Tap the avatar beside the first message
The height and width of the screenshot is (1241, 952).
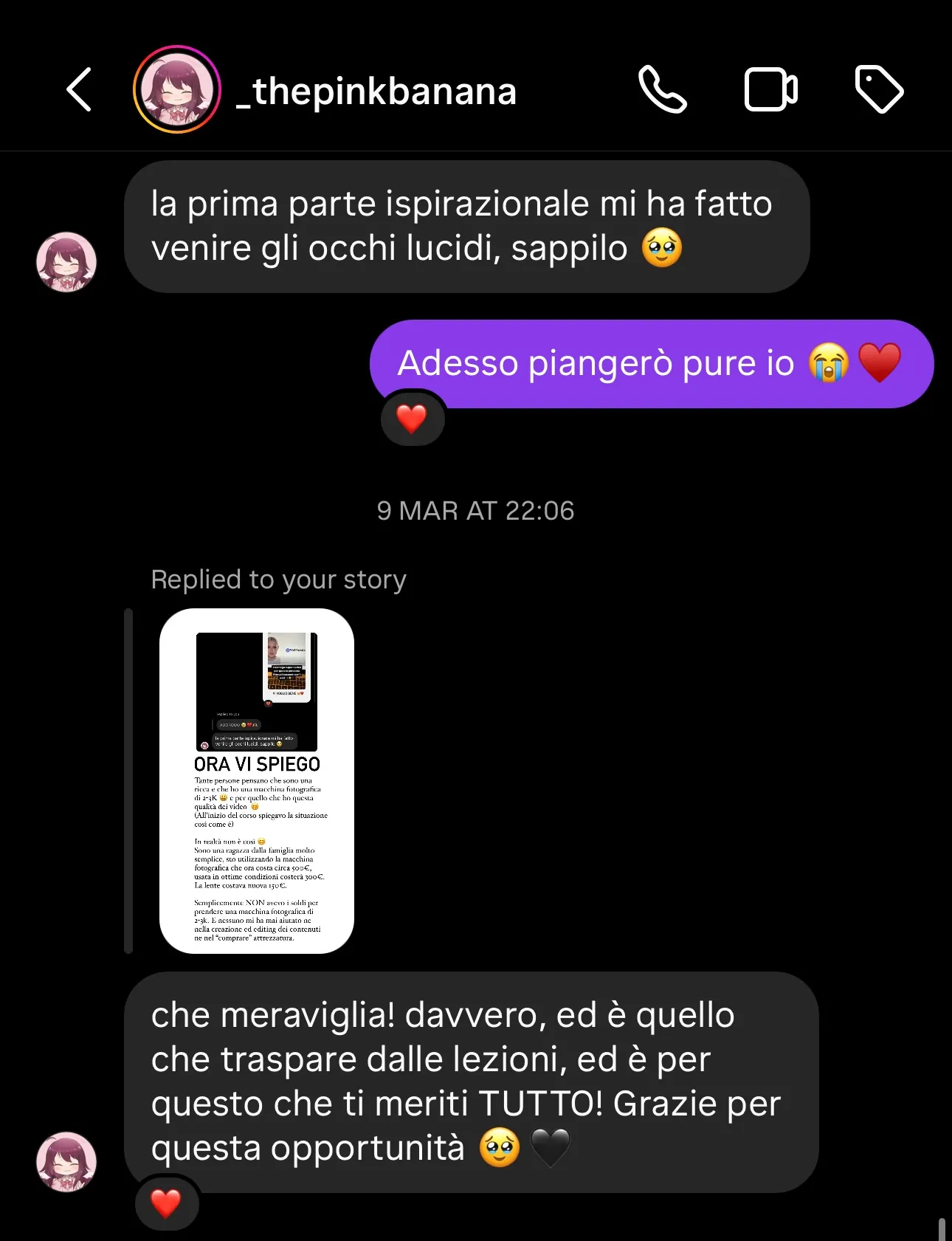coord(66,264)
